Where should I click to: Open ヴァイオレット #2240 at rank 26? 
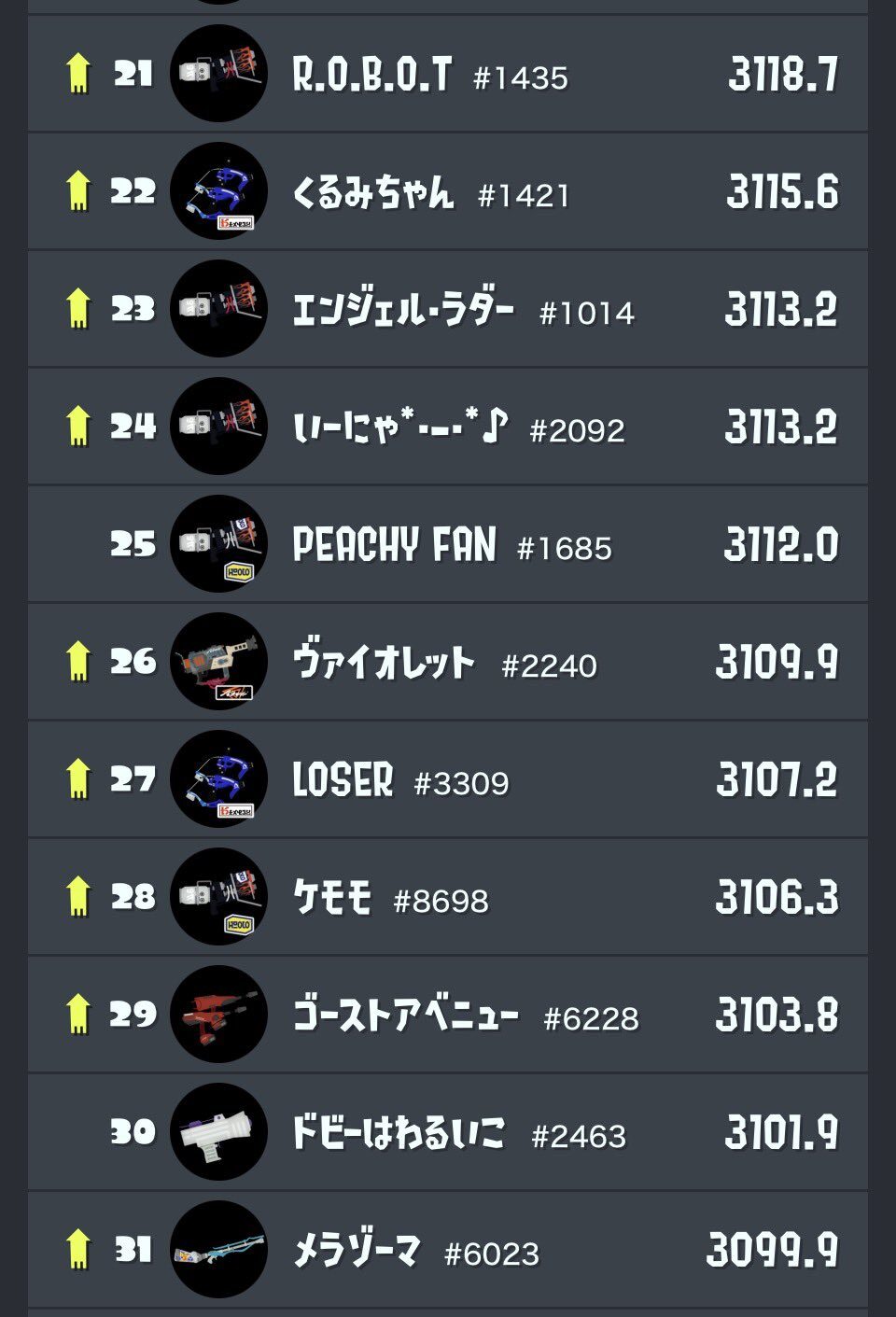click(448, 662)
